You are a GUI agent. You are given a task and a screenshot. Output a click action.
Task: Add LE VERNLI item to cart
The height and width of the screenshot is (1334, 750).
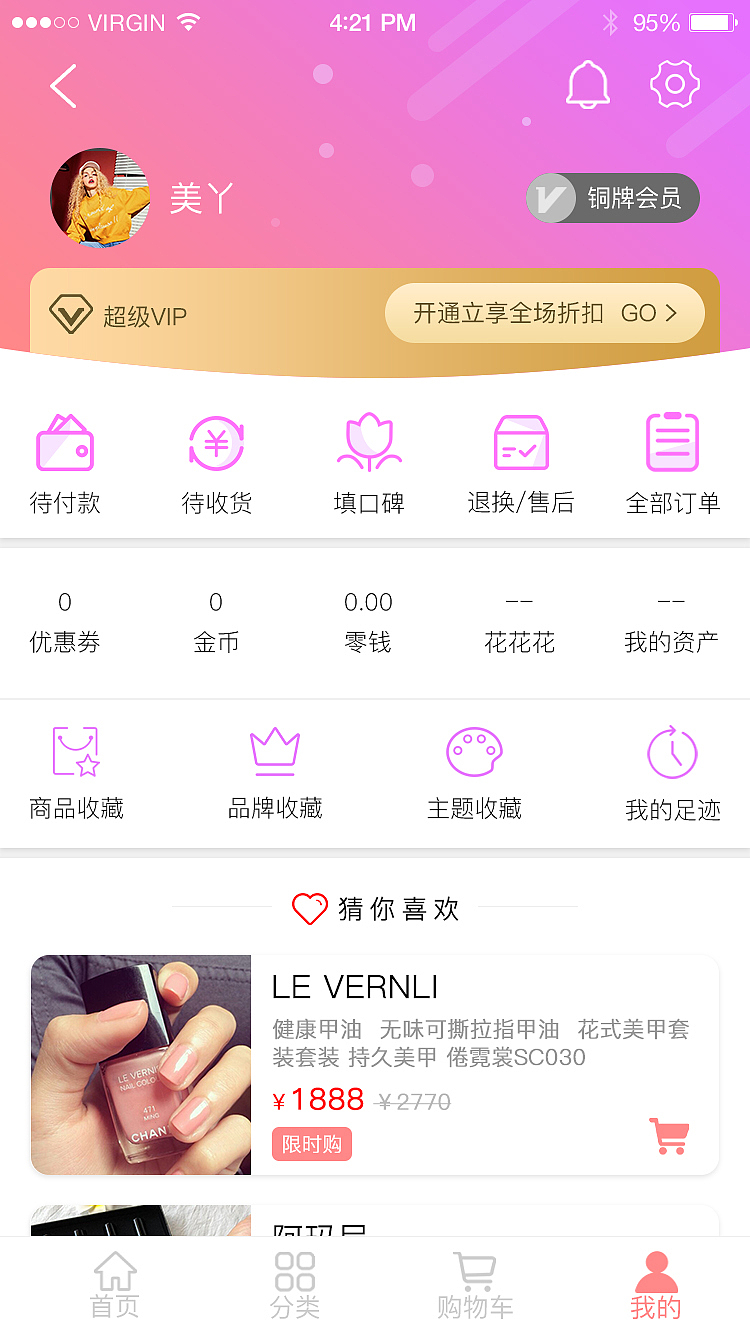[x=668, y=1135]
